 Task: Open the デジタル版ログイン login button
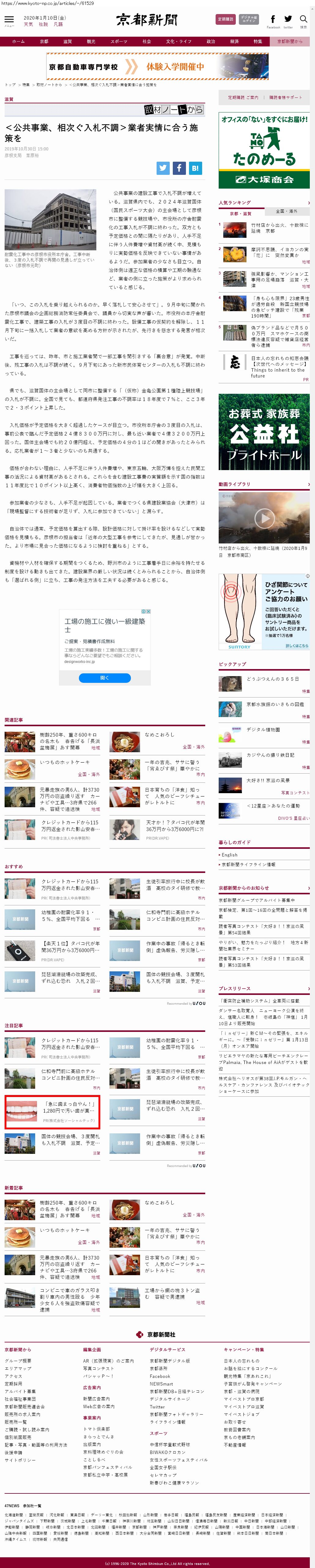pos(248,20)
